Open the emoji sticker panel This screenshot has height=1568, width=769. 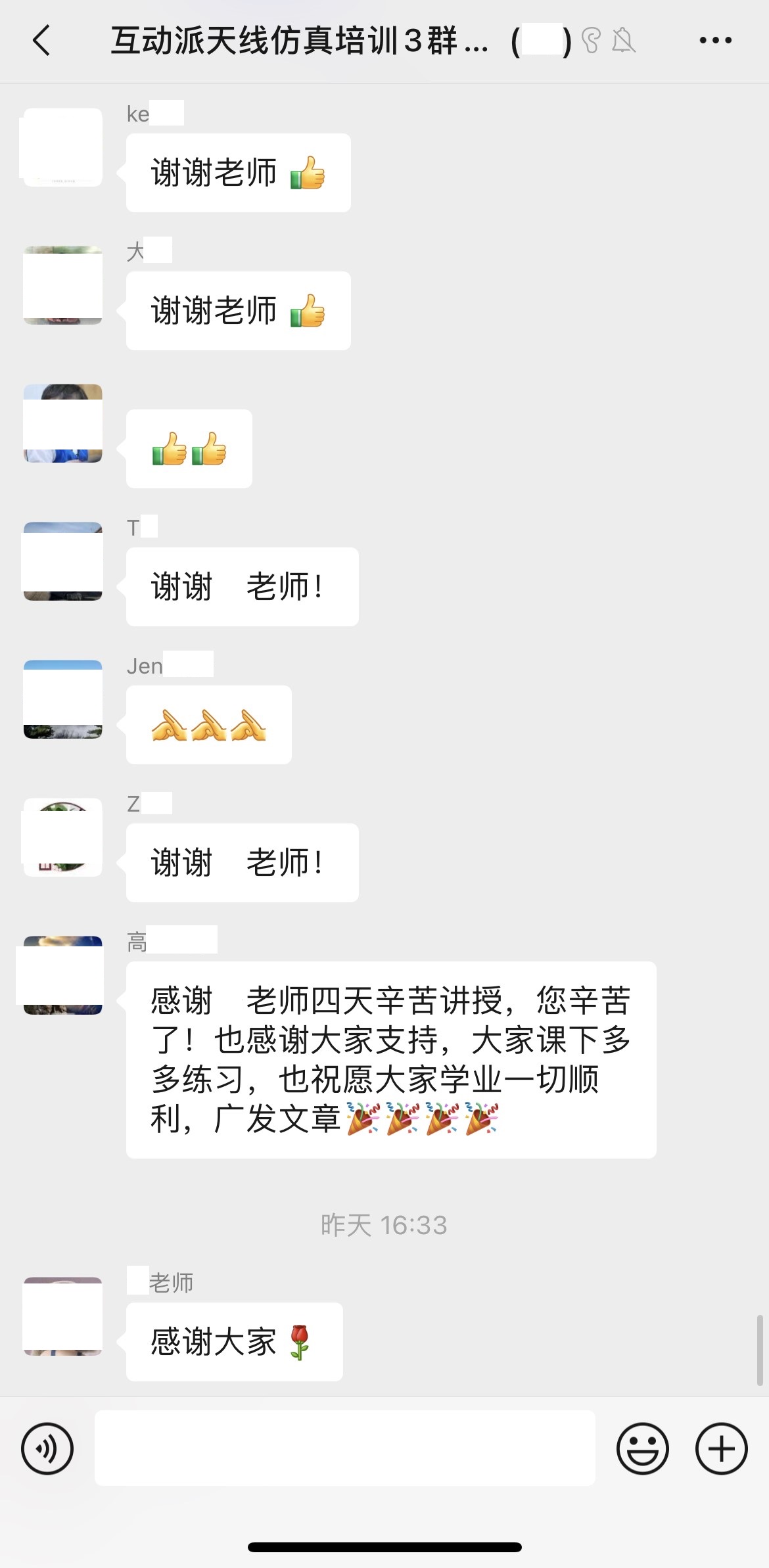[x=642, y=1448]
